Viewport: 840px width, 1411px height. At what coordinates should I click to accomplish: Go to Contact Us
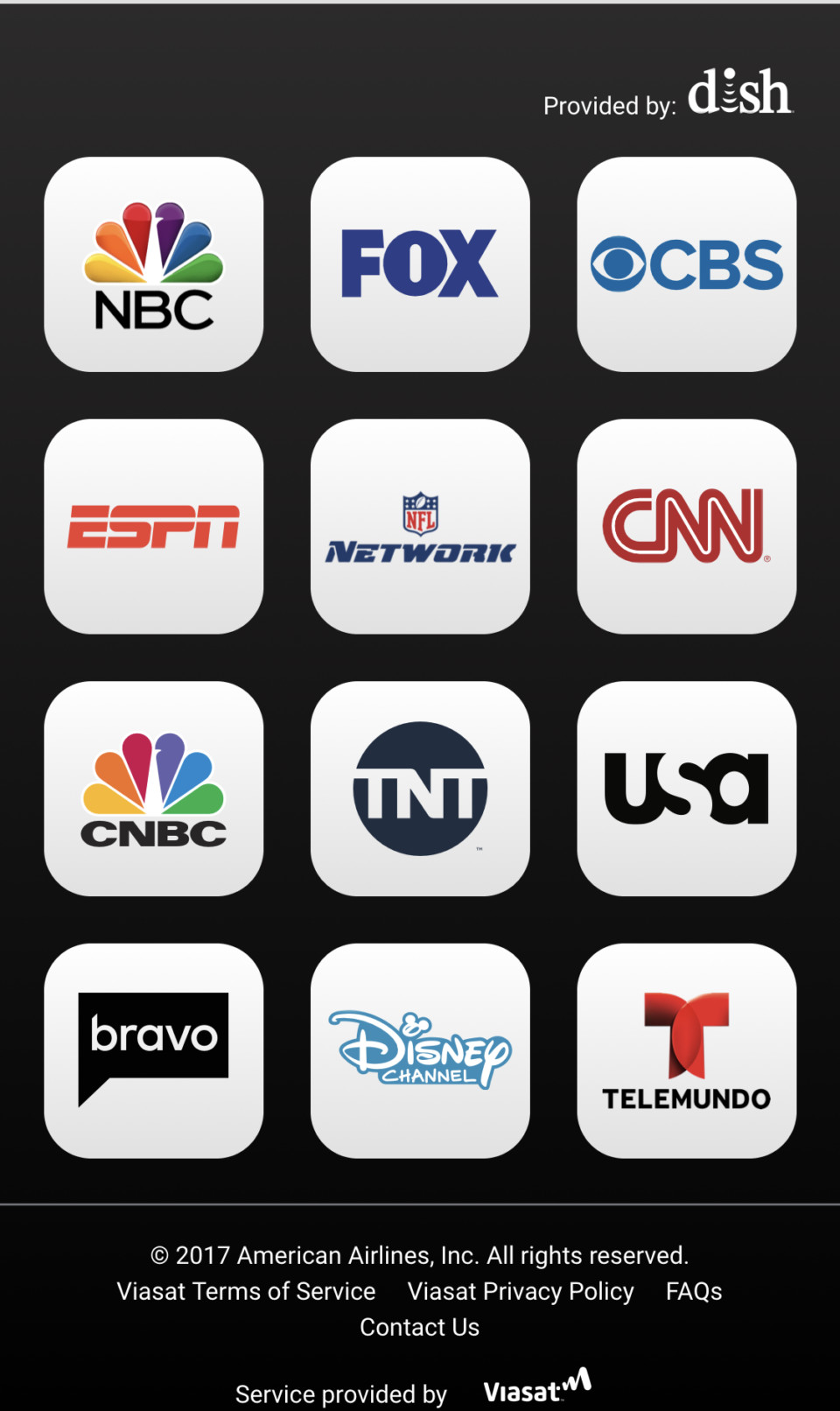pos(419,1328)
